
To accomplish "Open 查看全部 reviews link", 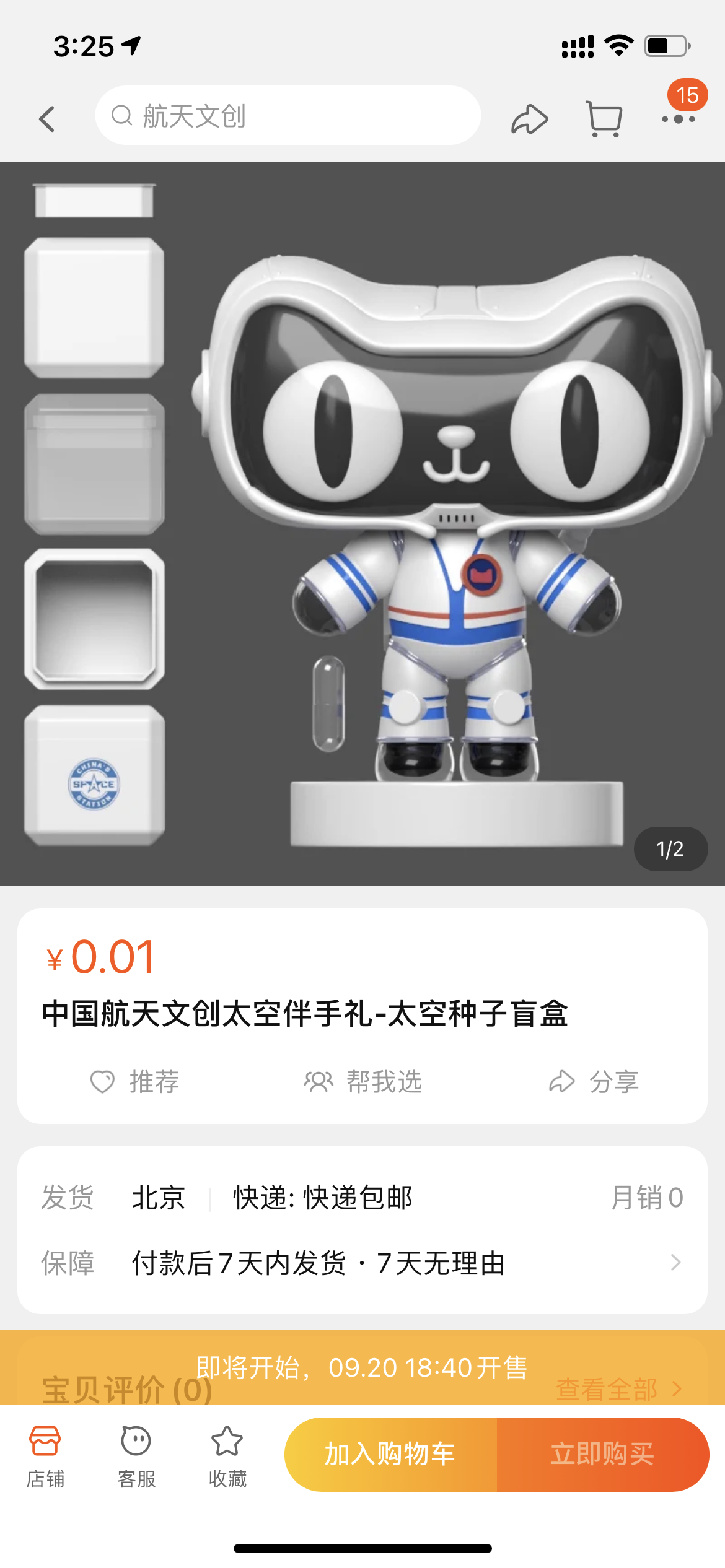I will pos(618,1389).
